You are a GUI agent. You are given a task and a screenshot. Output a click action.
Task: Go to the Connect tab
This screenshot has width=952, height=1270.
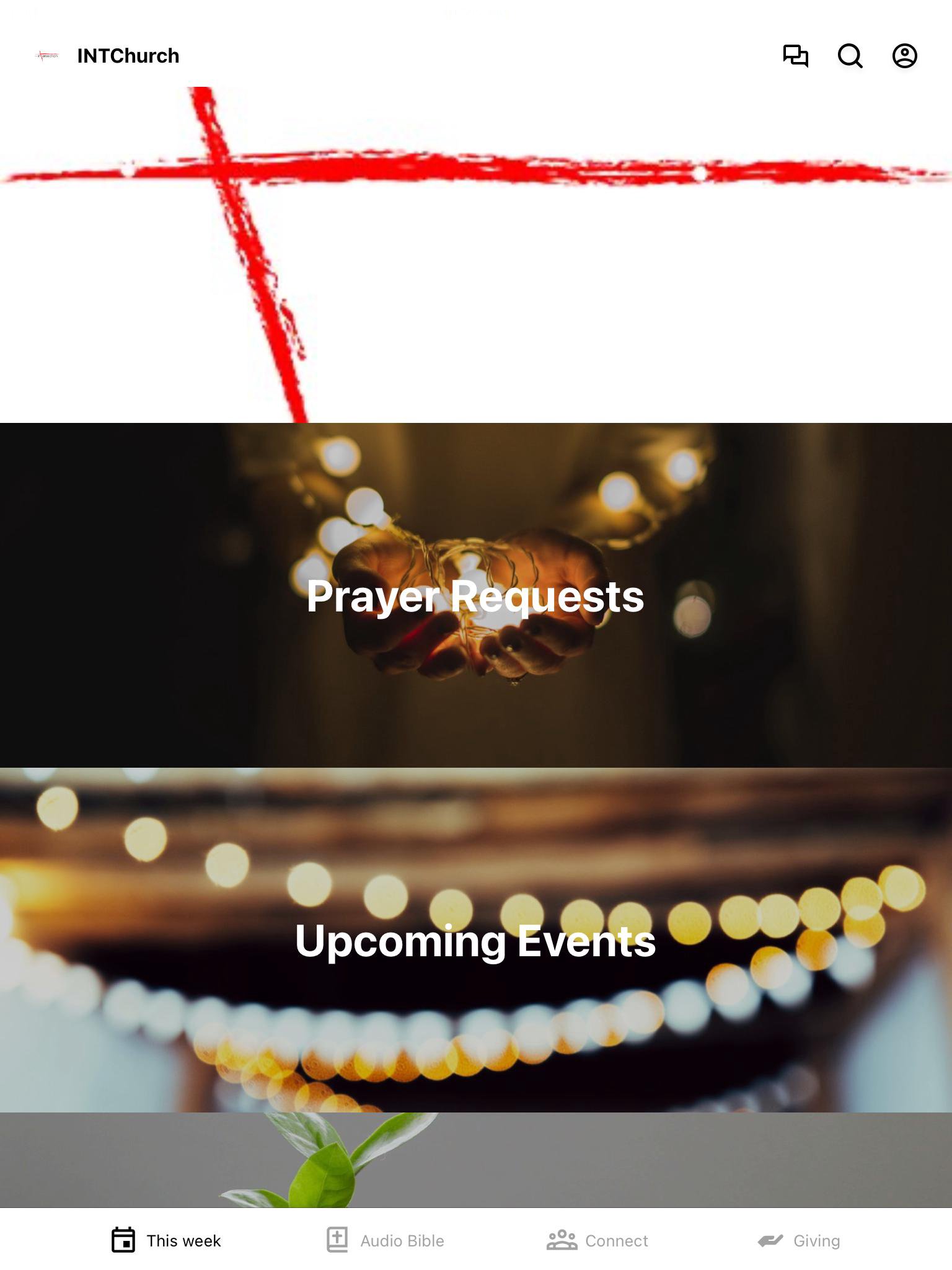click(x=597, y=1240)
